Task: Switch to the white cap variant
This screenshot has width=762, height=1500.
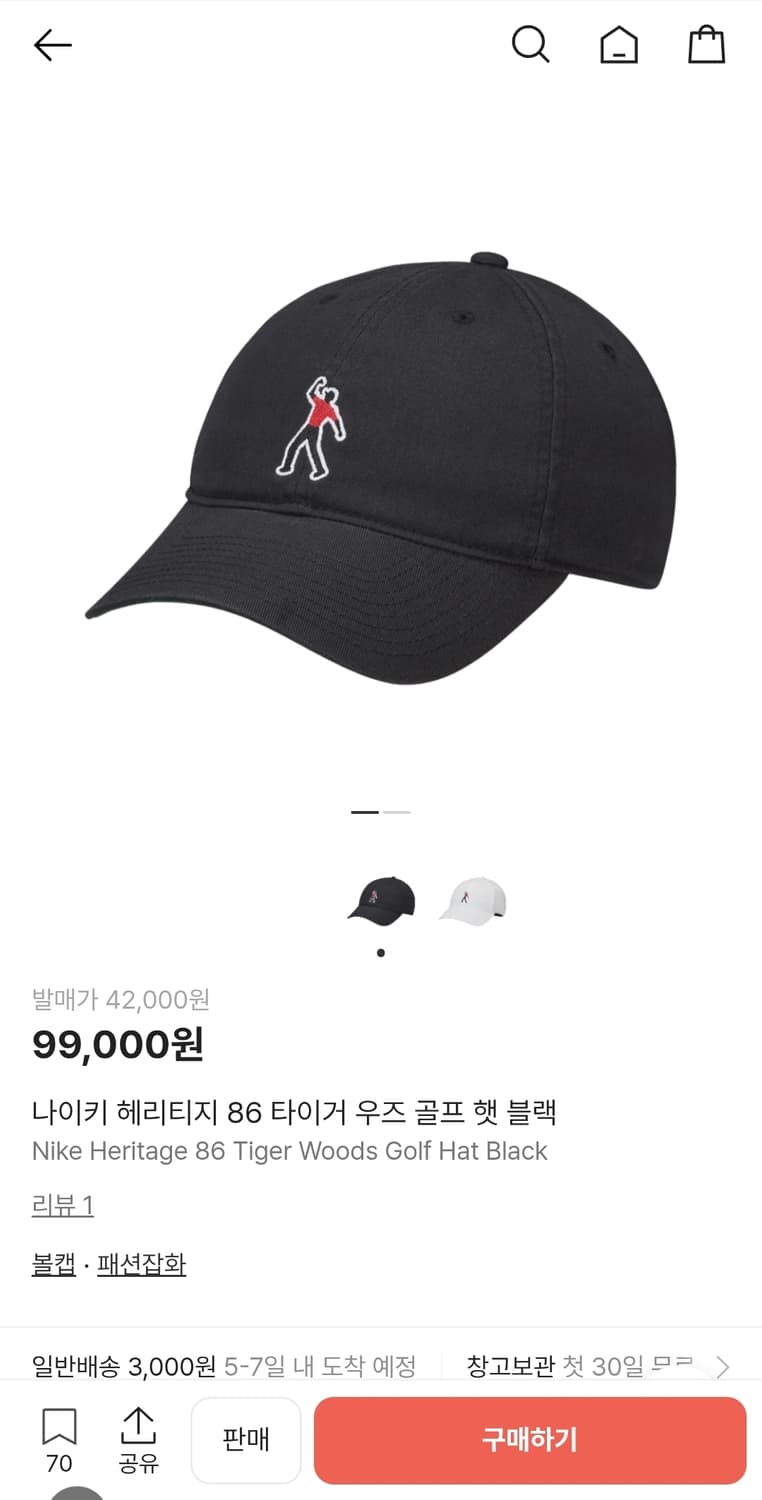Action: click(x=474, y=898)
